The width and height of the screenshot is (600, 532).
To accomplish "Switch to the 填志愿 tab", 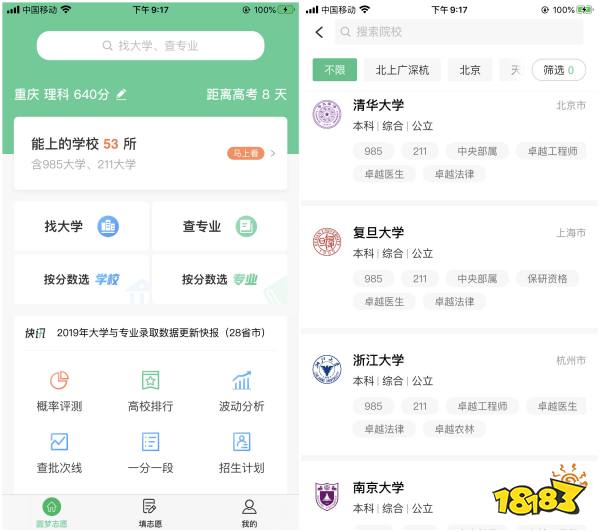I will tap(150, 511).
